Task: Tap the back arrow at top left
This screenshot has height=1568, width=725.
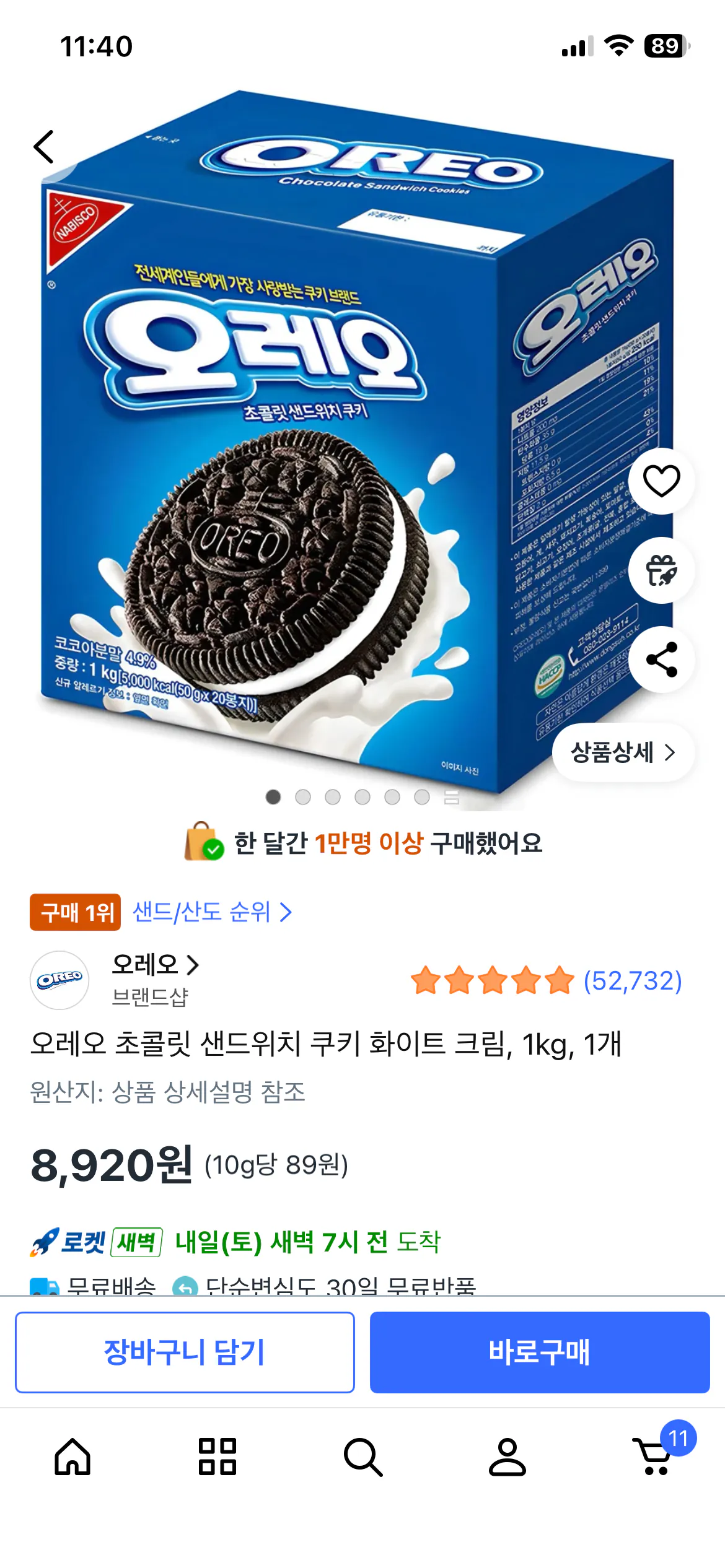Action: 43,146
